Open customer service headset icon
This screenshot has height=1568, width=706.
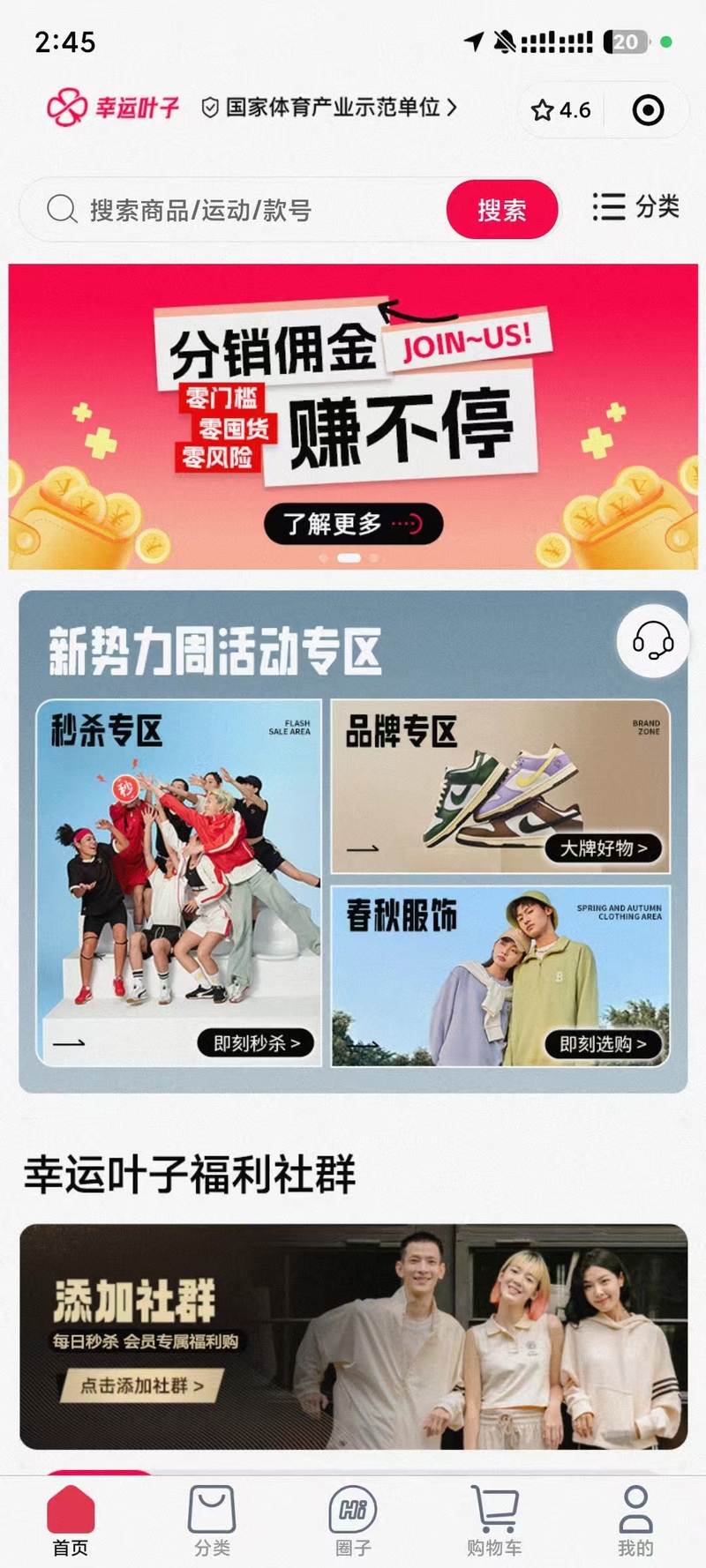(x=652, y=640)
